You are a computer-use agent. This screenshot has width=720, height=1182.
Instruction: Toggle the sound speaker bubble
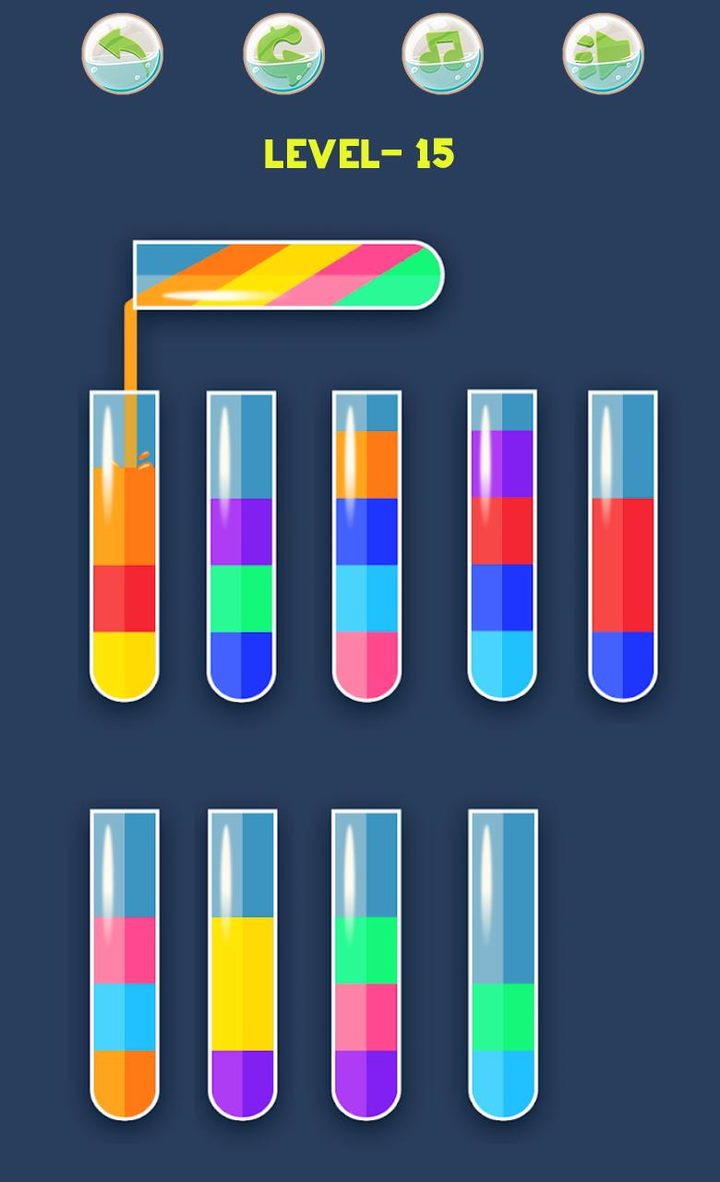click(602, 53)
